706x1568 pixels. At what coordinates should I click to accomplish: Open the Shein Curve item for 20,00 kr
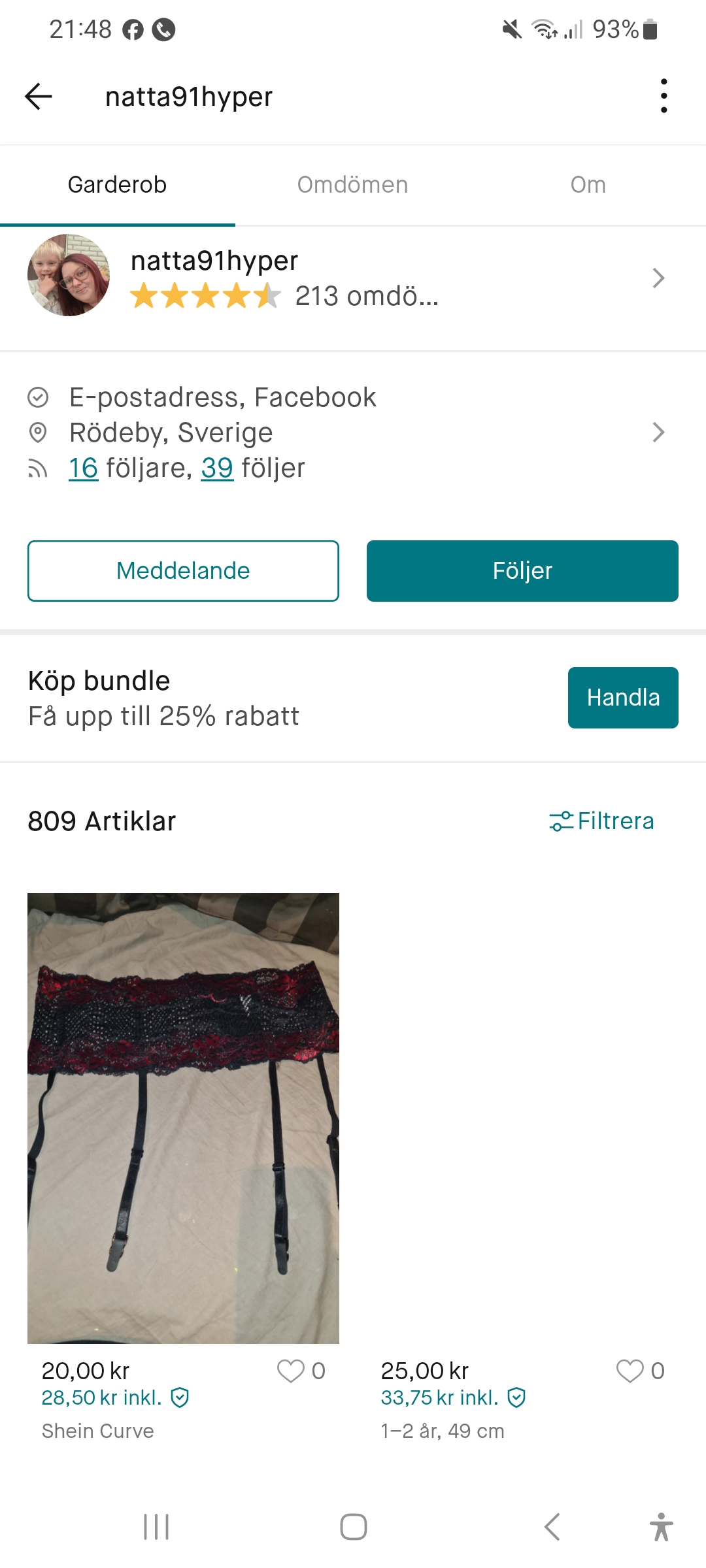coord(183,1118)
